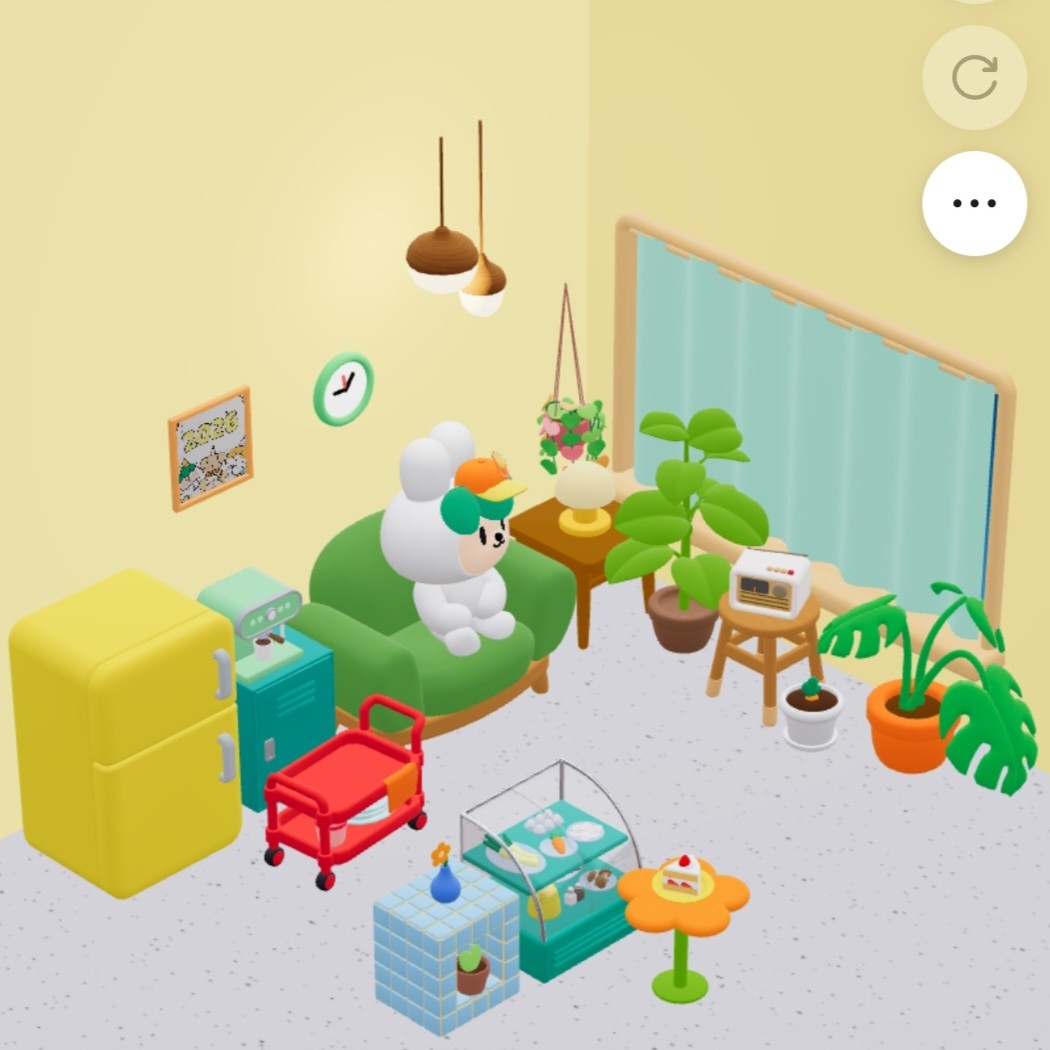Tap the circular refresh arrow button

(x=974, y=78)
